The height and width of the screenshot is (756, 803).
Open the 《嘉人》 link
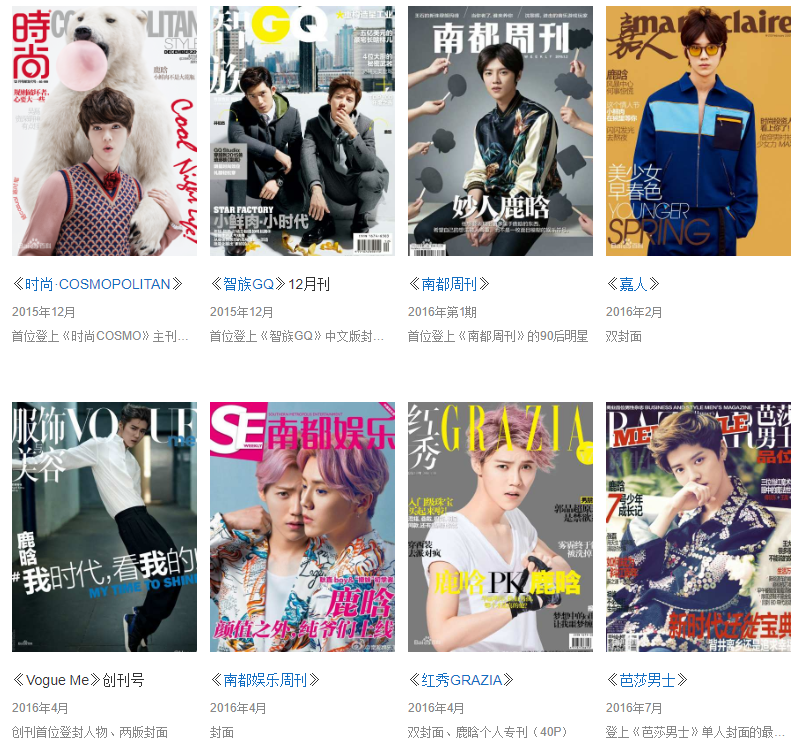(633, 284)
